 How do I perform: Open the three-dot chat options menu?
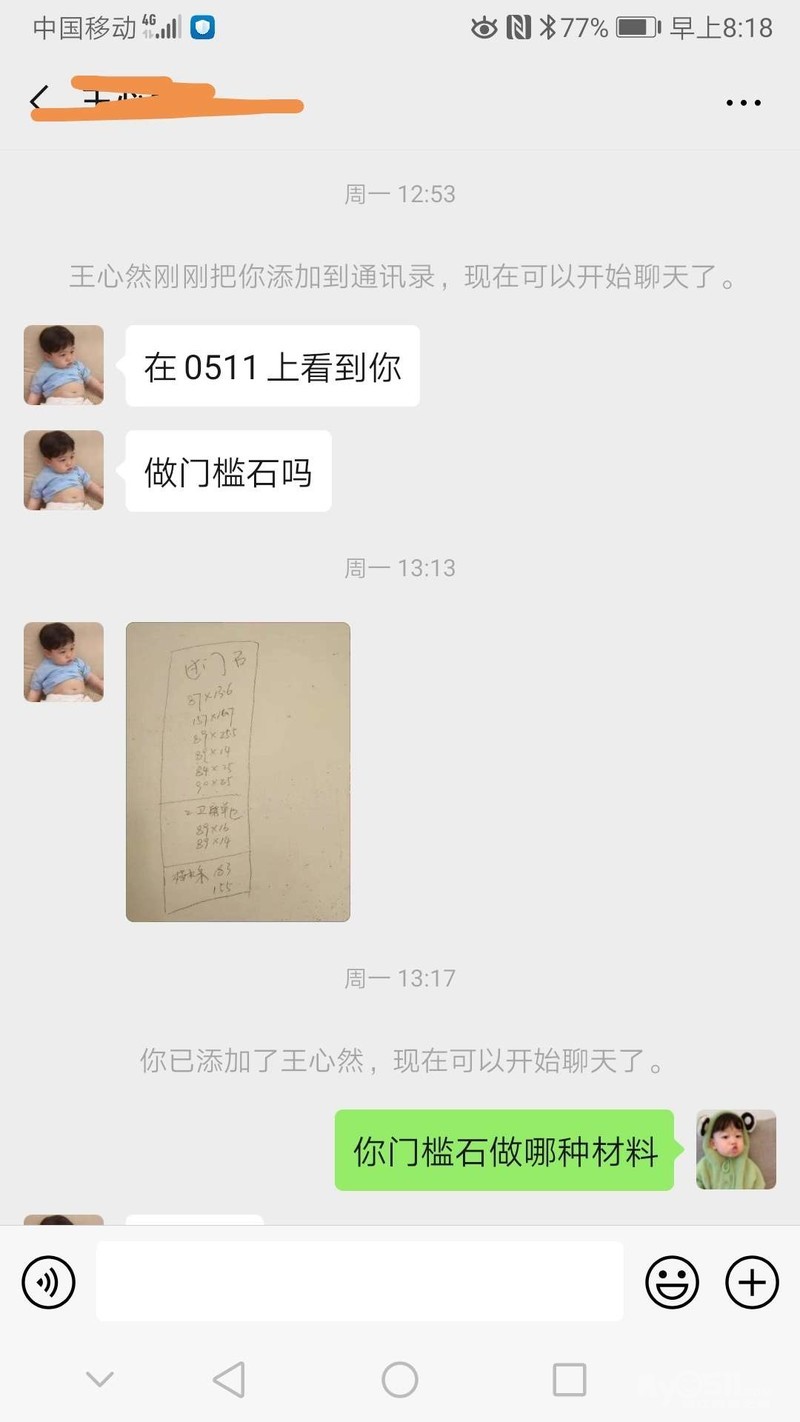[743, 102]
